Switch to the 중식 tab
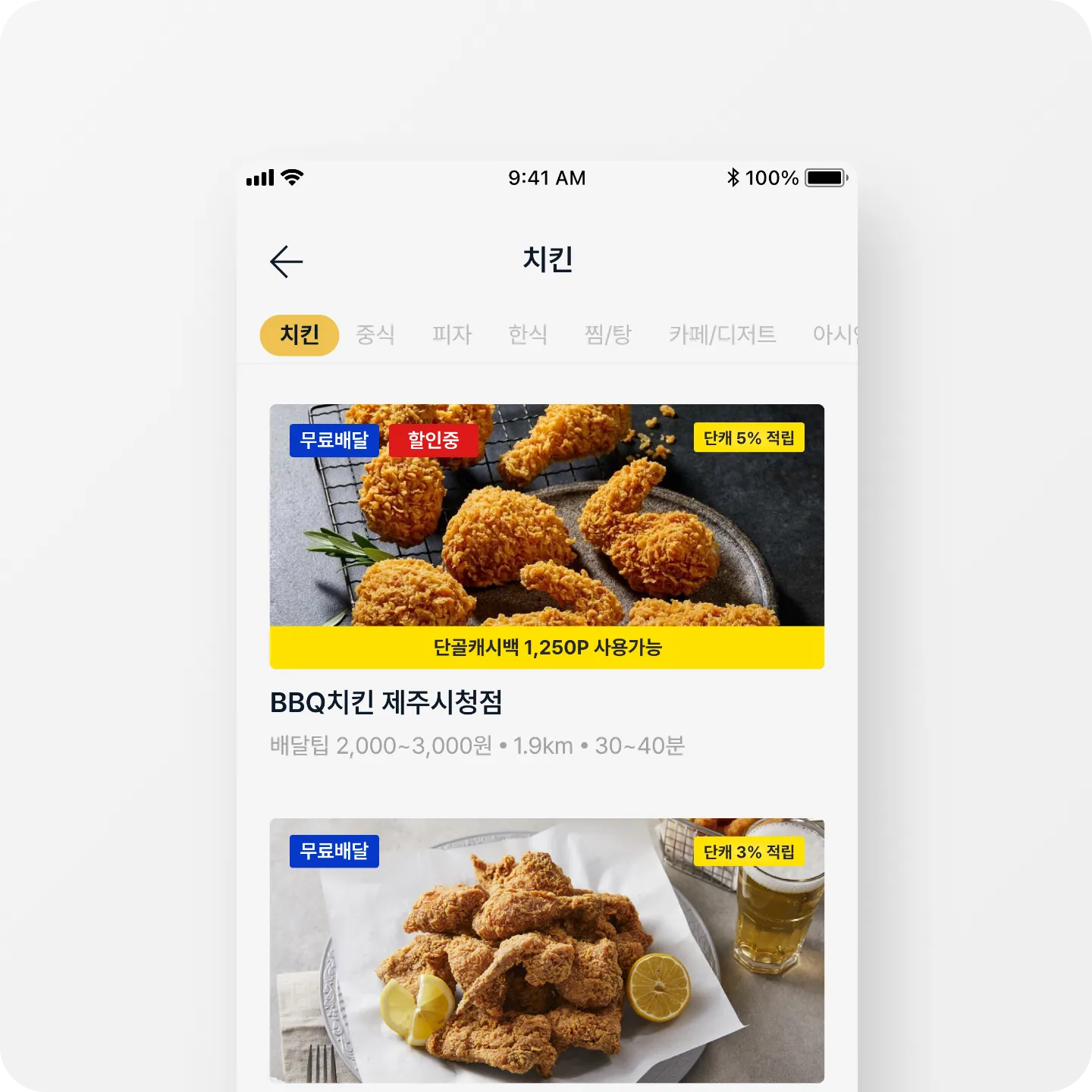 (375, 334)
